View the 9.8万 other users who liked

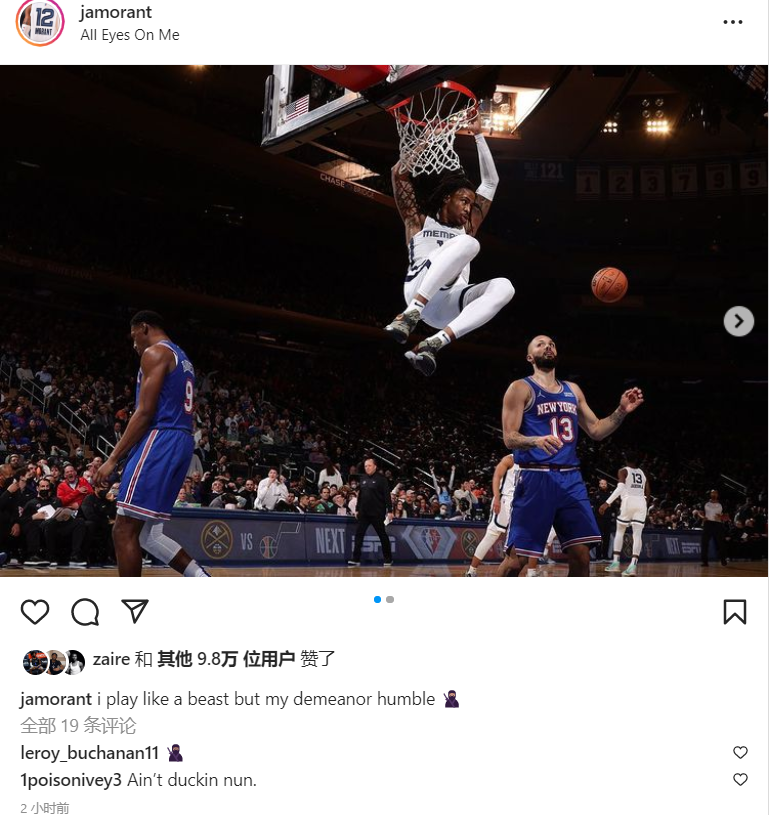[x=225, y=659]
